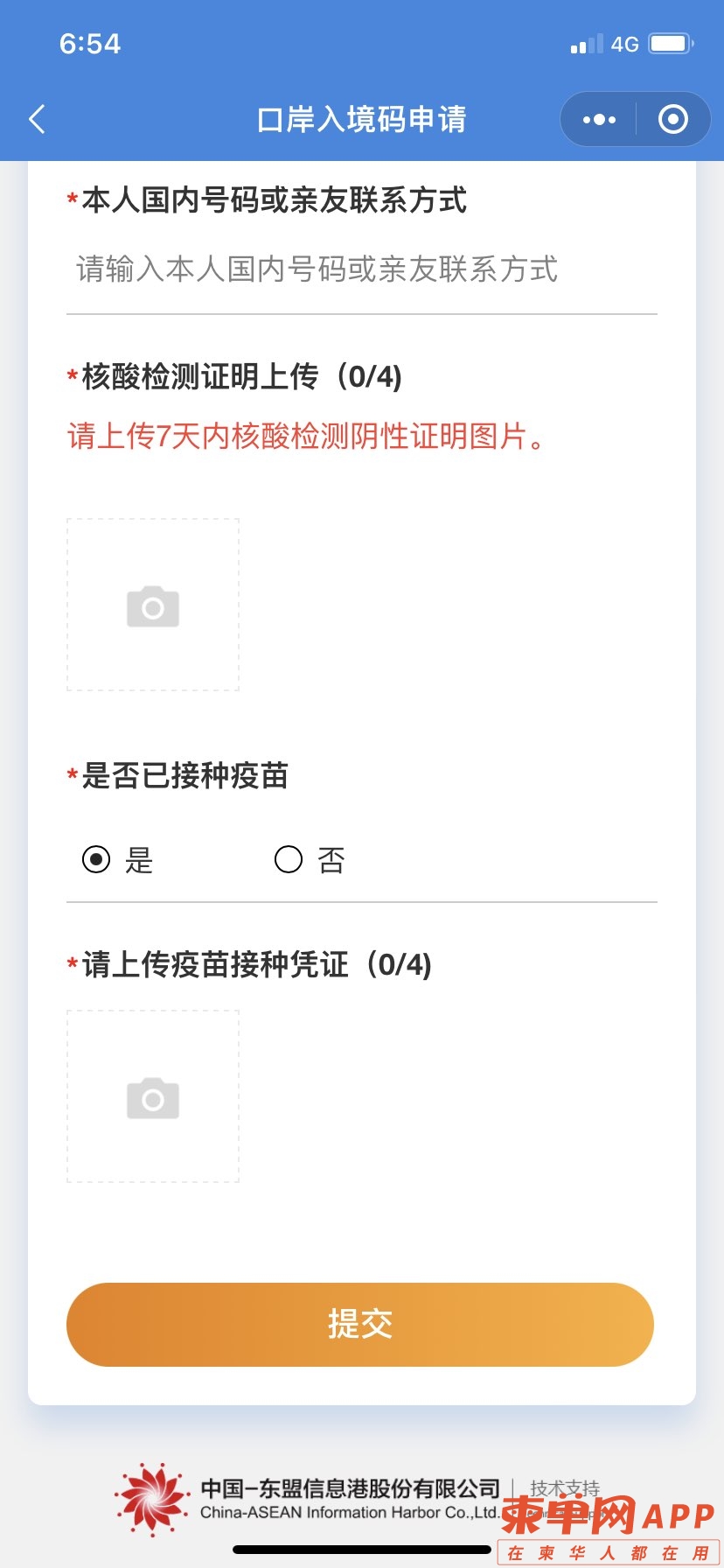The height and width of the screenshot is (1568, 724).
Task: Open the mini program more options menu
Action: [x=599, y=119]
